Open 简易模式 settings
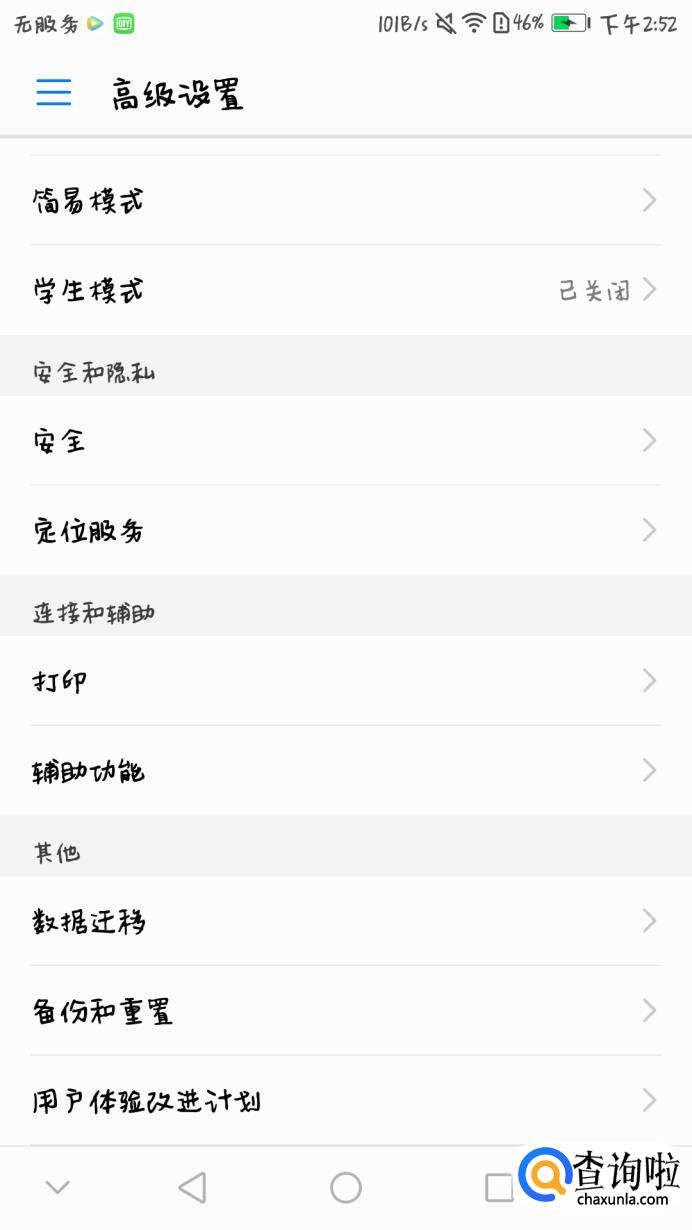 (x=345, y=201)
